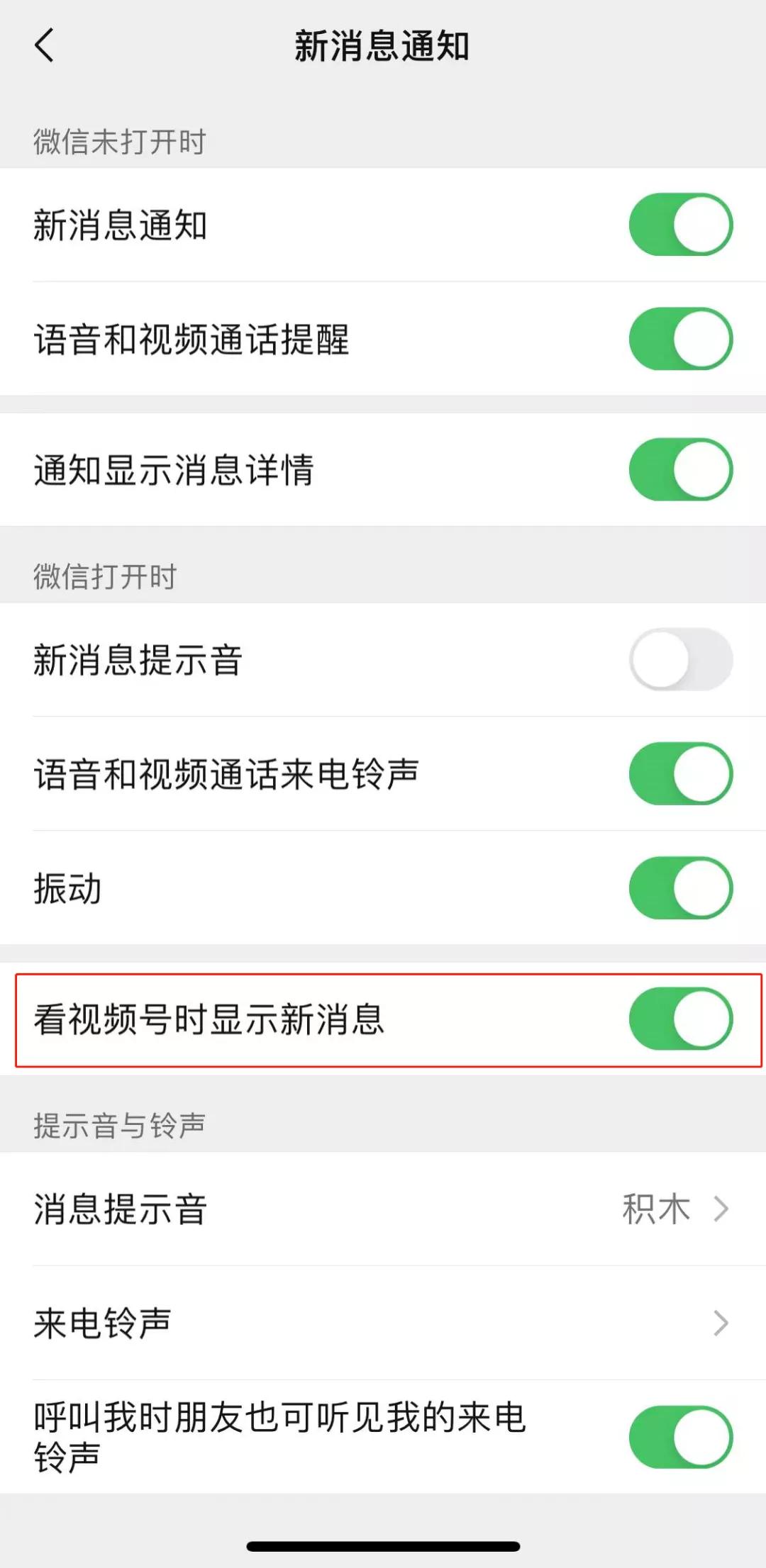Open 消息提示音 to change message tone
Image resolution: width=766 pixels, height=1568 pixels.
[x=284, y=1209]
